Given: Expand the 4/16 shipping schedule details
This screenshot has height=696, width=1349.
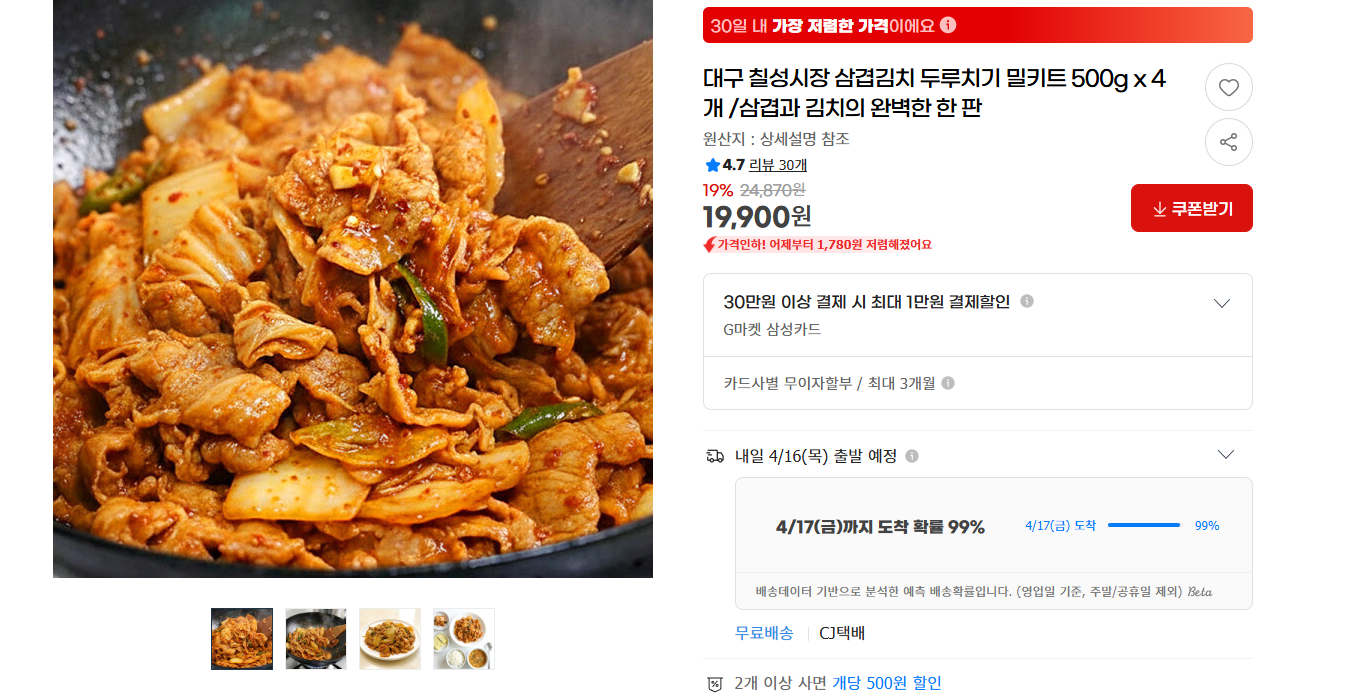Looking at the screenshot, I should pos(1225,455).
